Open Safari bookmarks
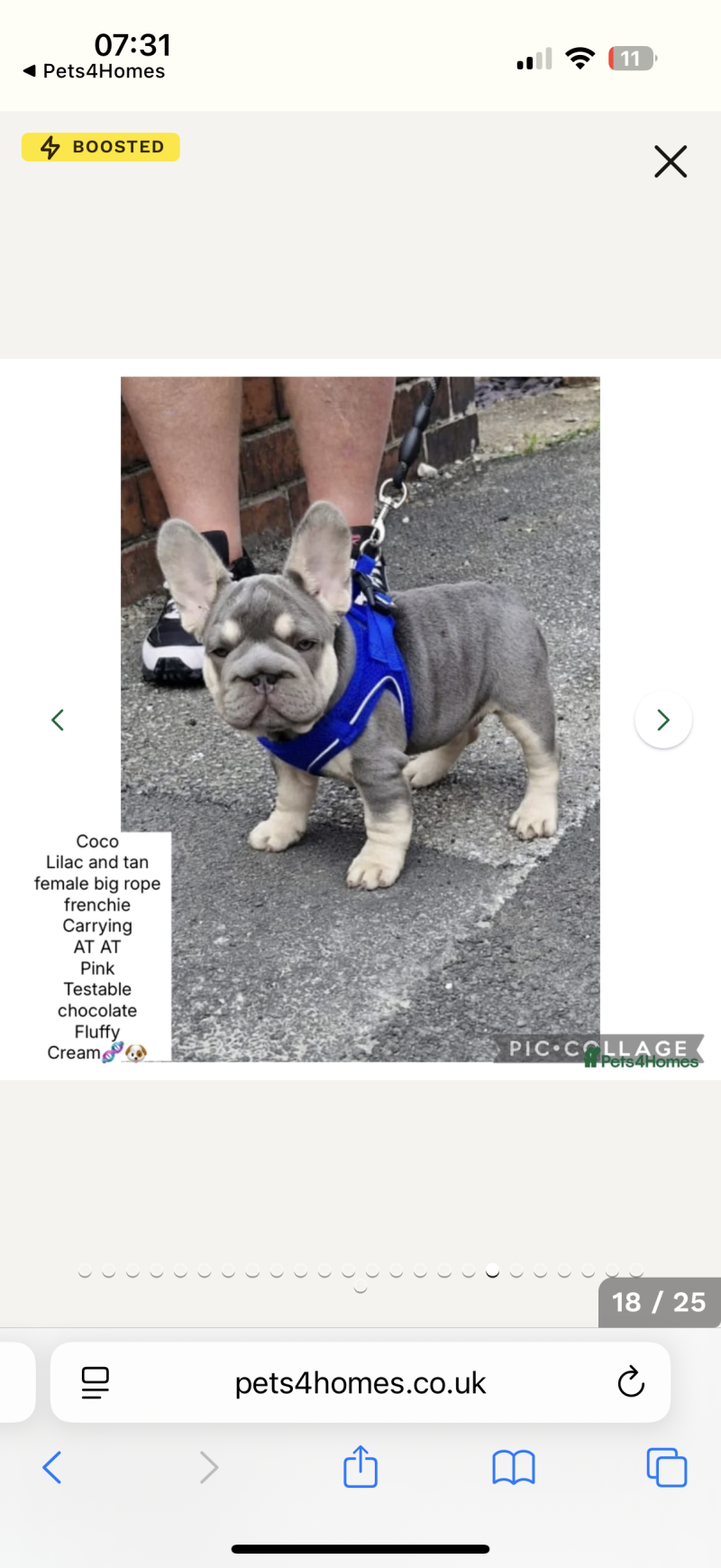Viewport: 721px width, 1568px height. tap(514, 1467)
